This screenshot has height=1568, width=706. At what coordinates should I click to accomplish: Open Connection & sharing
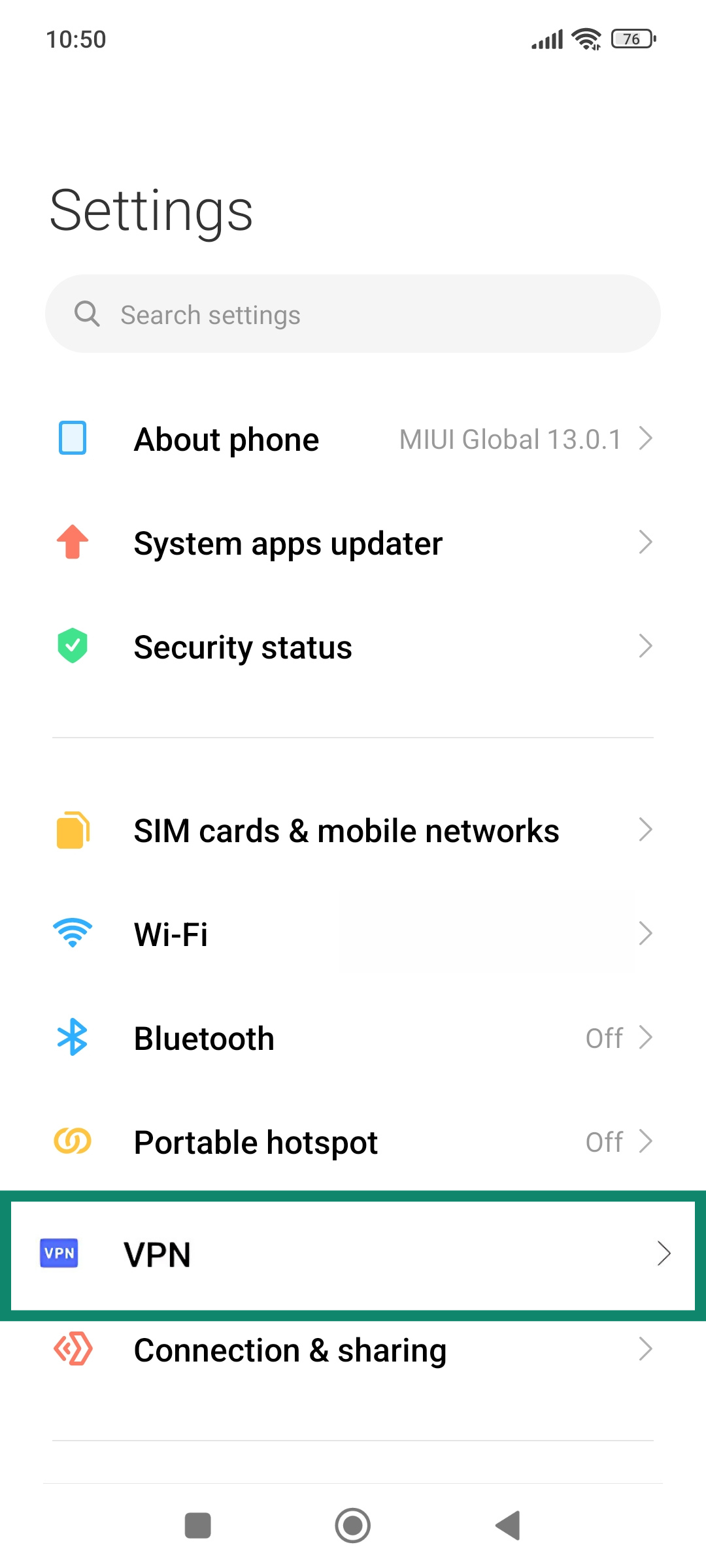point(353,1350)
